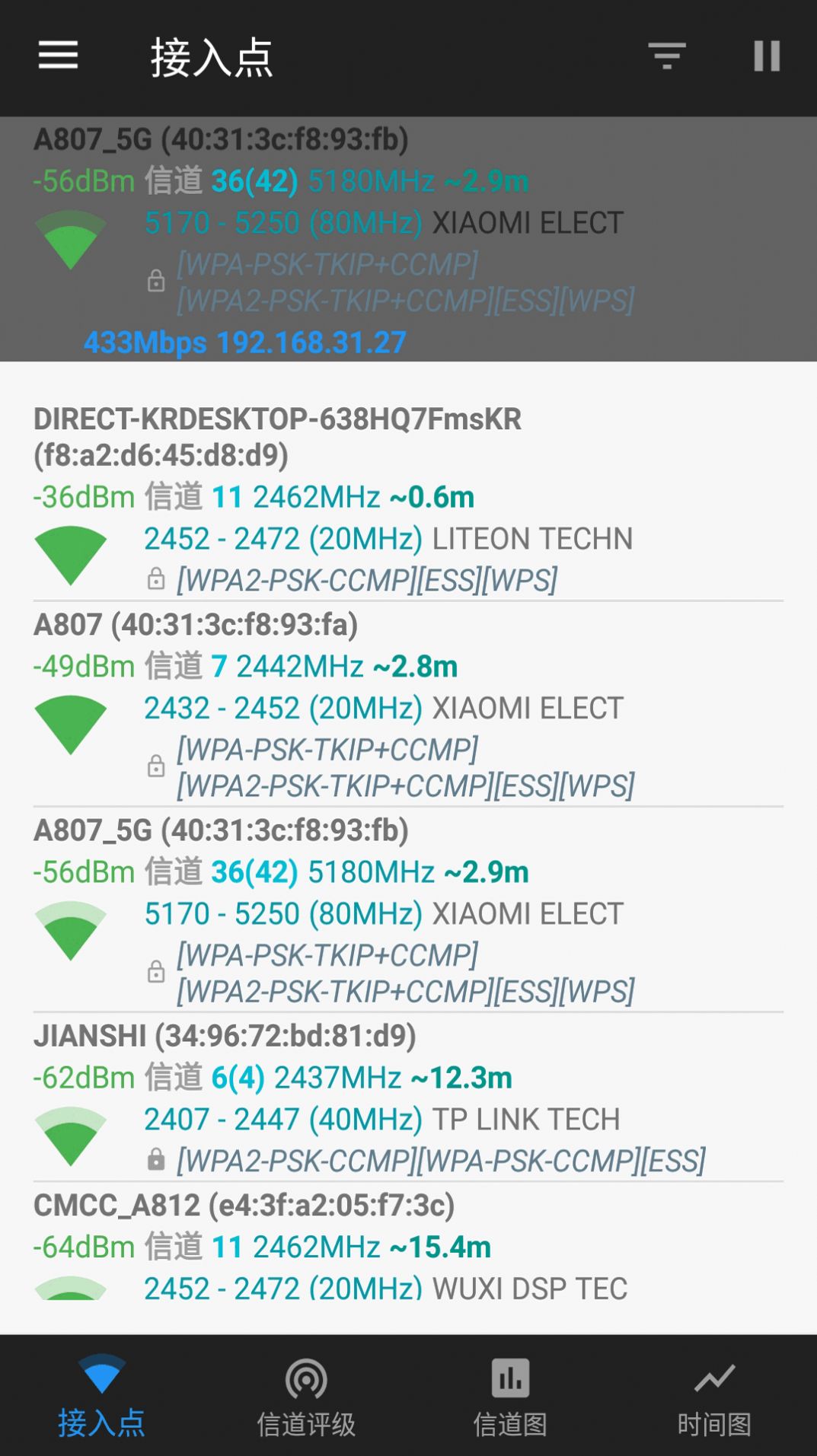Viewport: 817px width, 1456px height.
Task: Click the filter icon in the top bar
Action: tap(666, 56)
